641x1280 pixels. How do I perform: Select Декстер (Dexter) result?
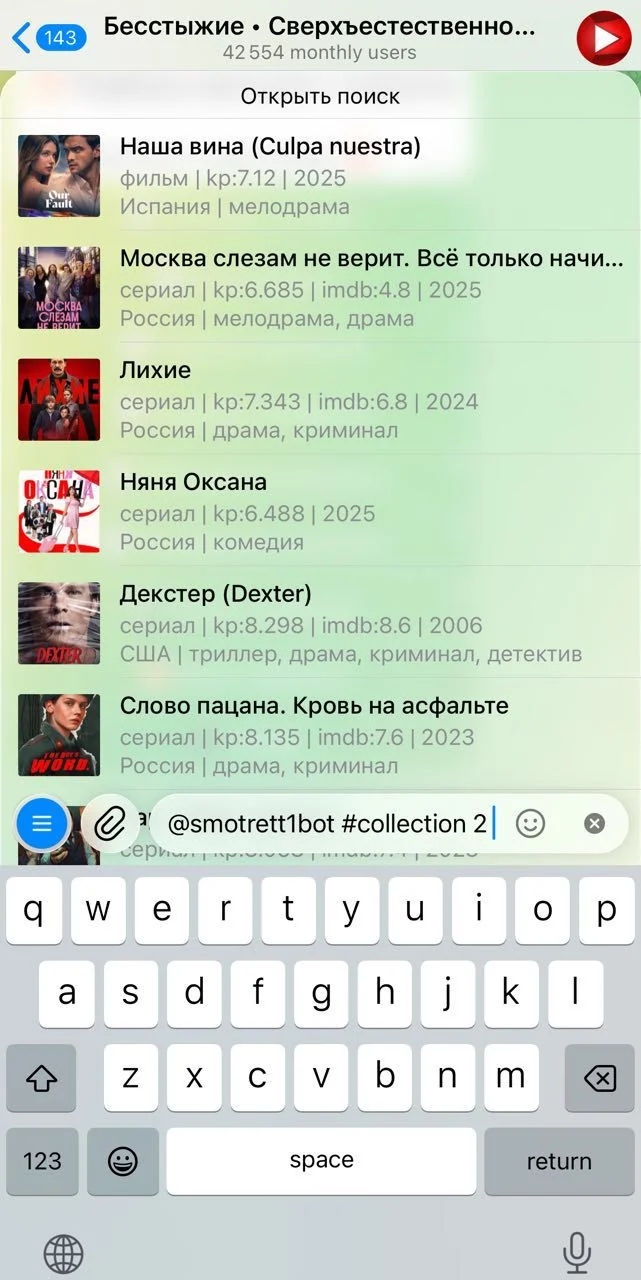click(320, 624)
